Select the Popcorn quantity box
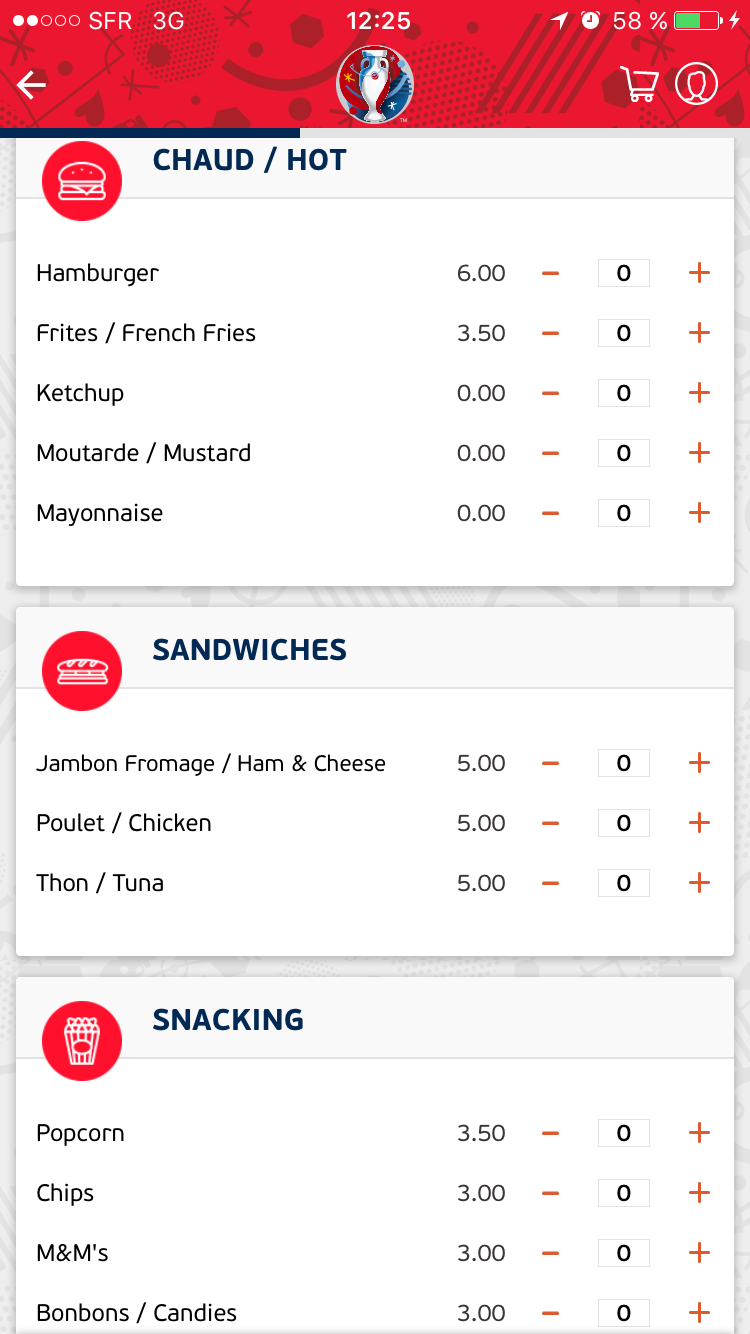Image resolution: width=750 pixels, height=1334 pixels. (624, 1133)
